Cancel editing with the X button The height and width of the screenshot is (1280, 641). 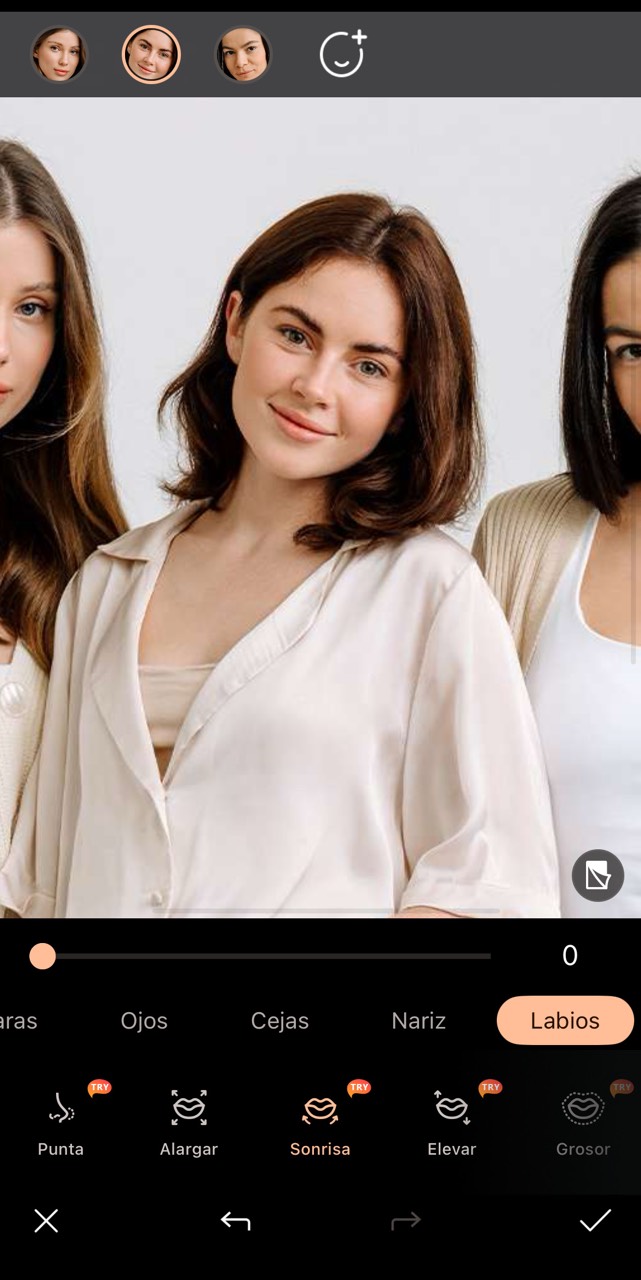(x=46, y=1221)
